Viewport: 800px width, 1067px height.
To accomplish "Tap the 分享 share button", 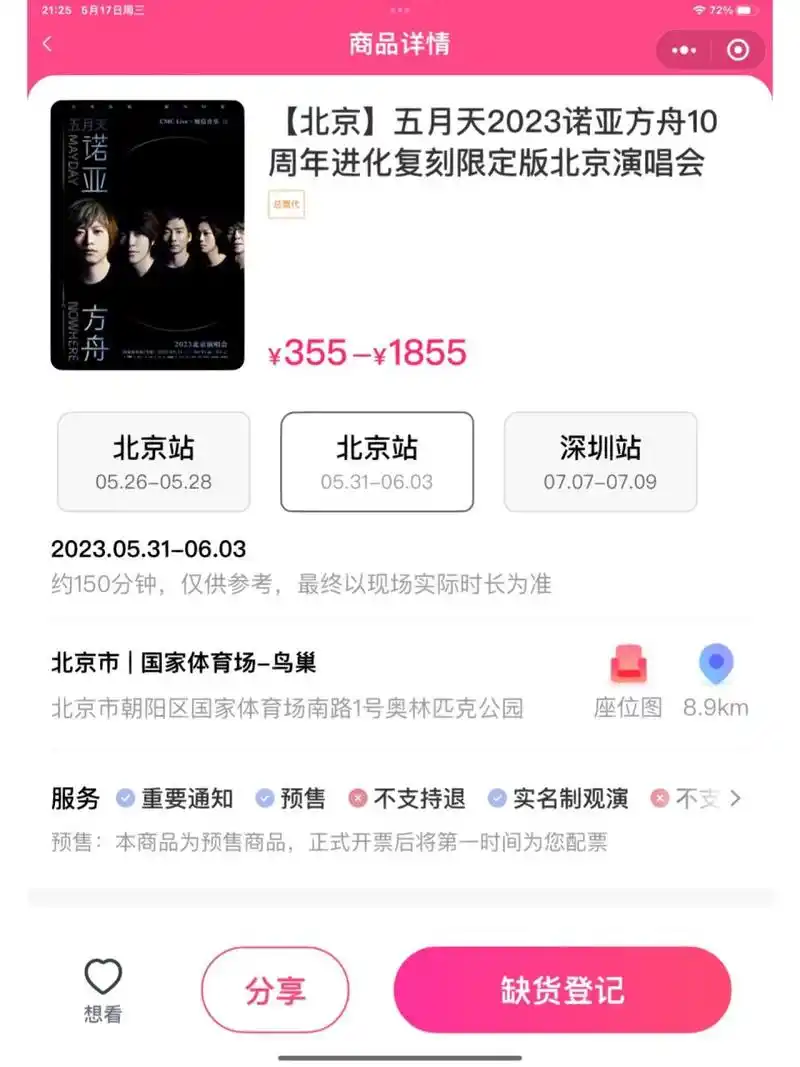I will pos(275,988).
